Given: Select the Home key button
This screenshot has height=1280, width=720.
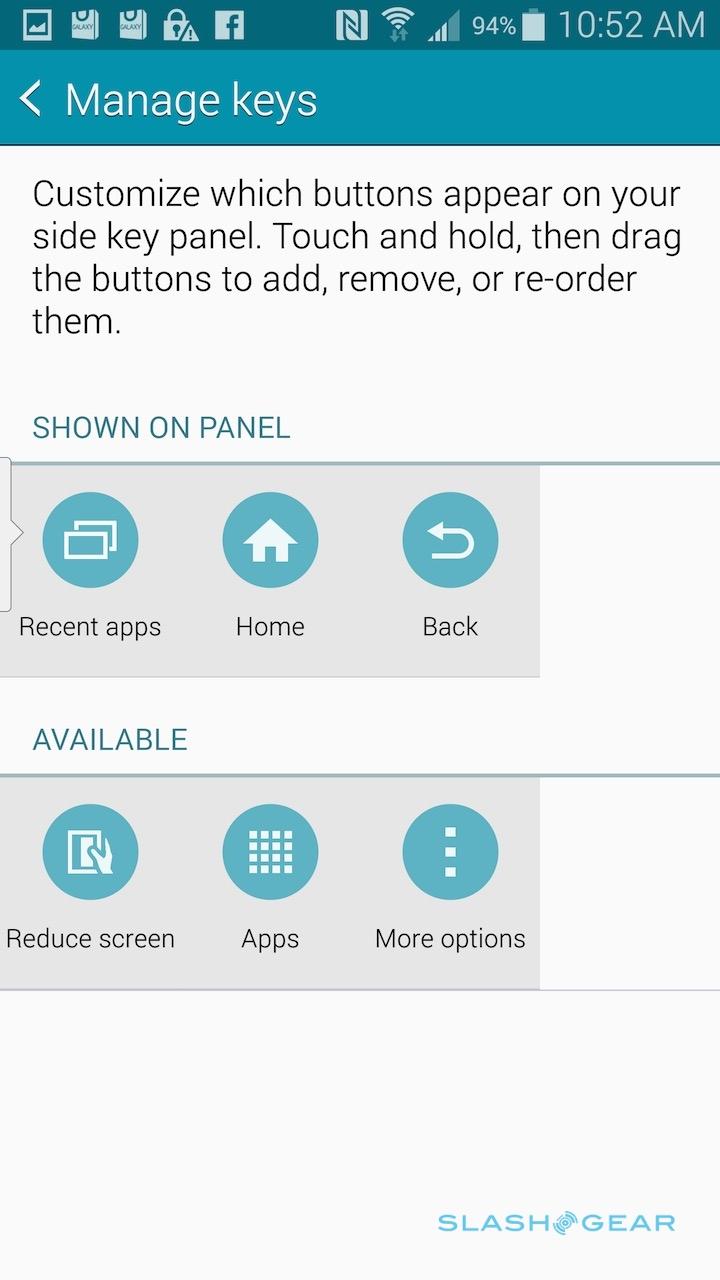Looking at the screenshot, I should click(x=270, y=541).
